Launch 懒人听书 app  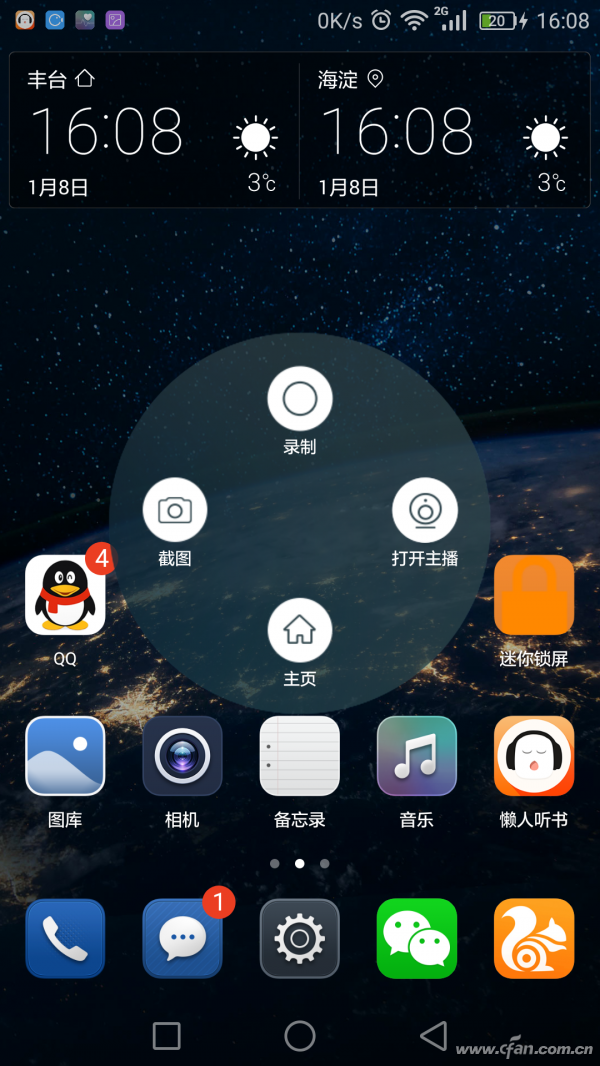click(534, 756)
